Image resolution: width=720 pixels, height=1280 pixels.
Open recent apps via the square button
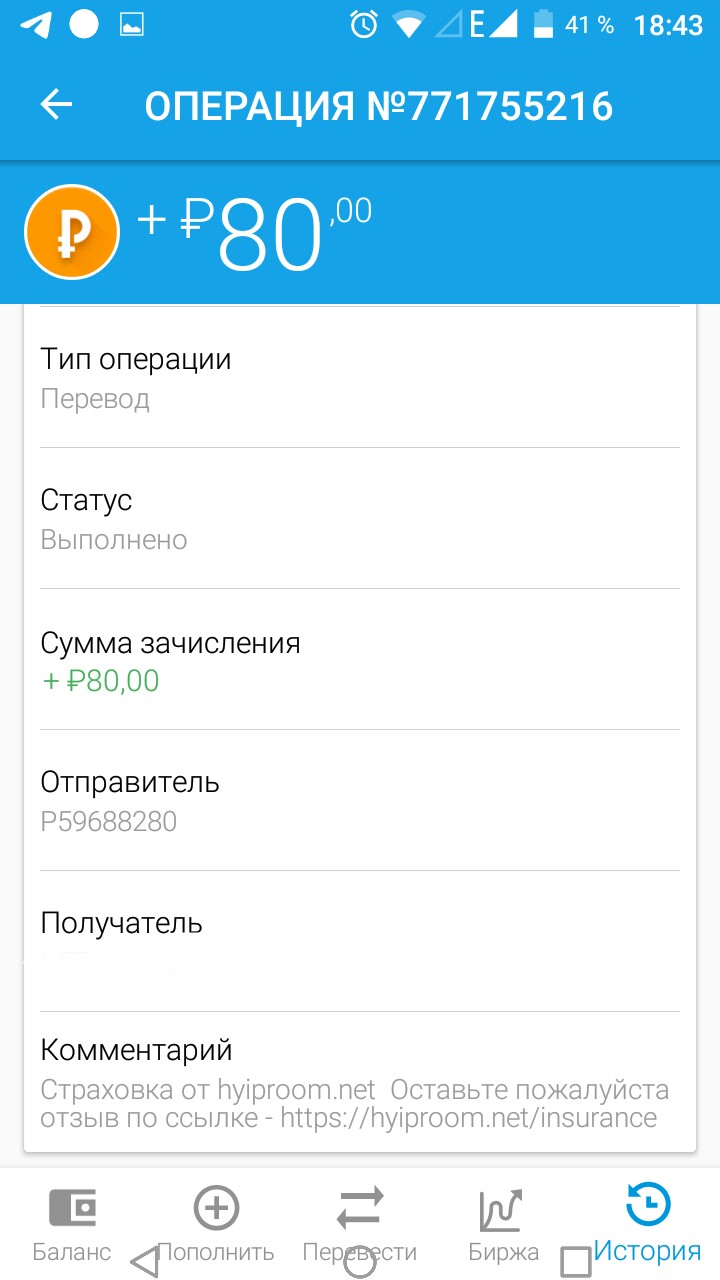576,1262
